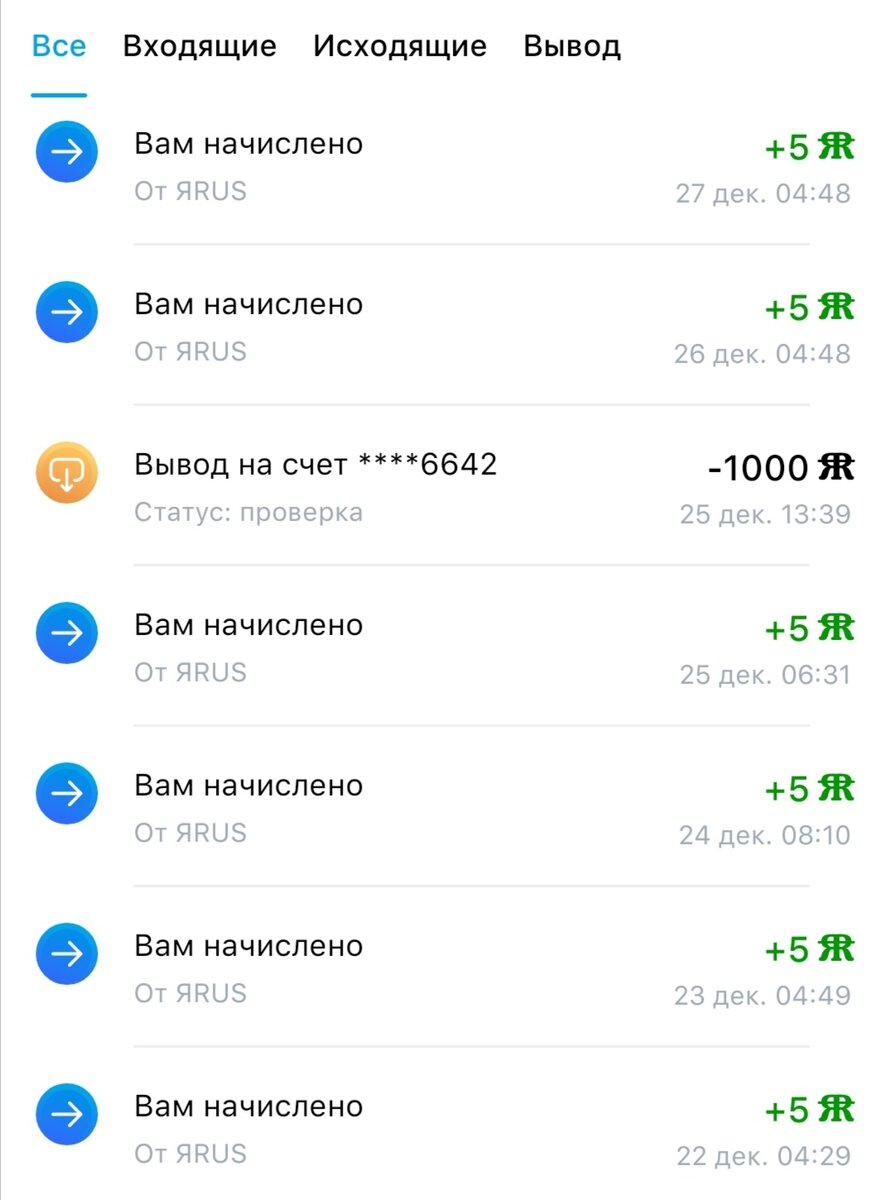Click the 25 дек. 13:39 timestamp

pyautogui.click(x=763, y=514)
